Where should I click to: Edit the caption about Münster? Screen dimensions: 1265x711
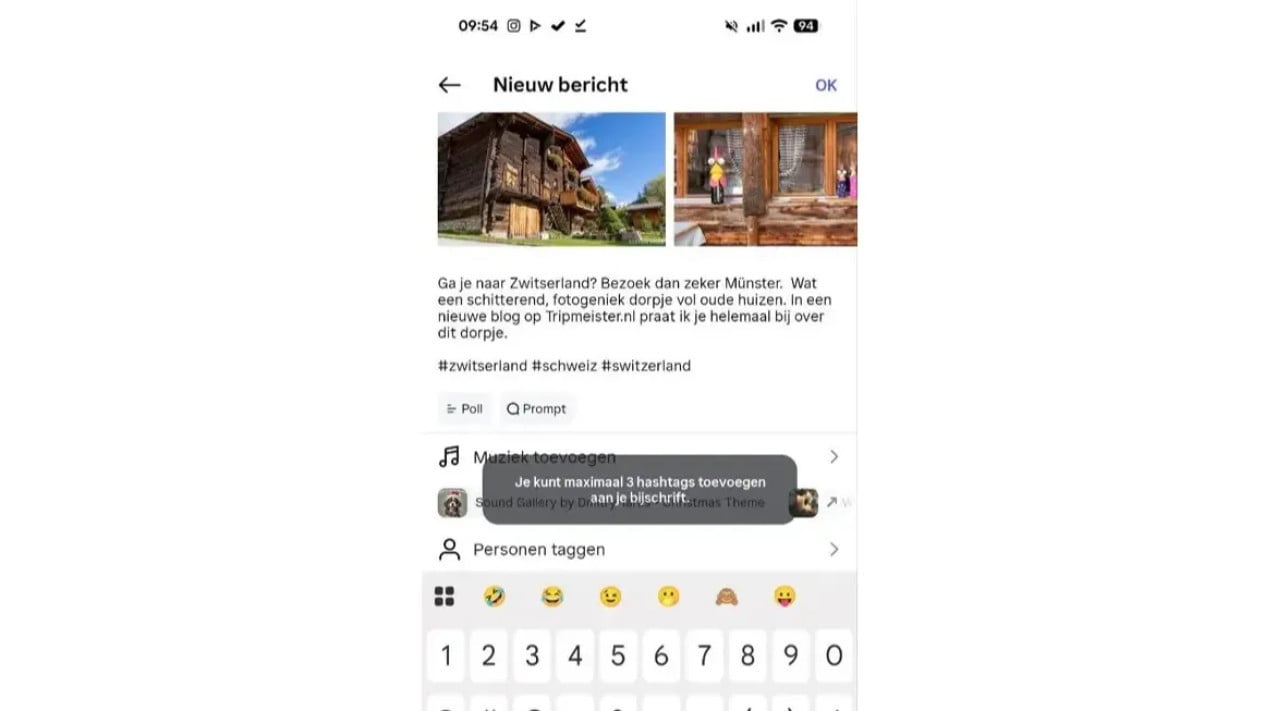coord(634,308)
